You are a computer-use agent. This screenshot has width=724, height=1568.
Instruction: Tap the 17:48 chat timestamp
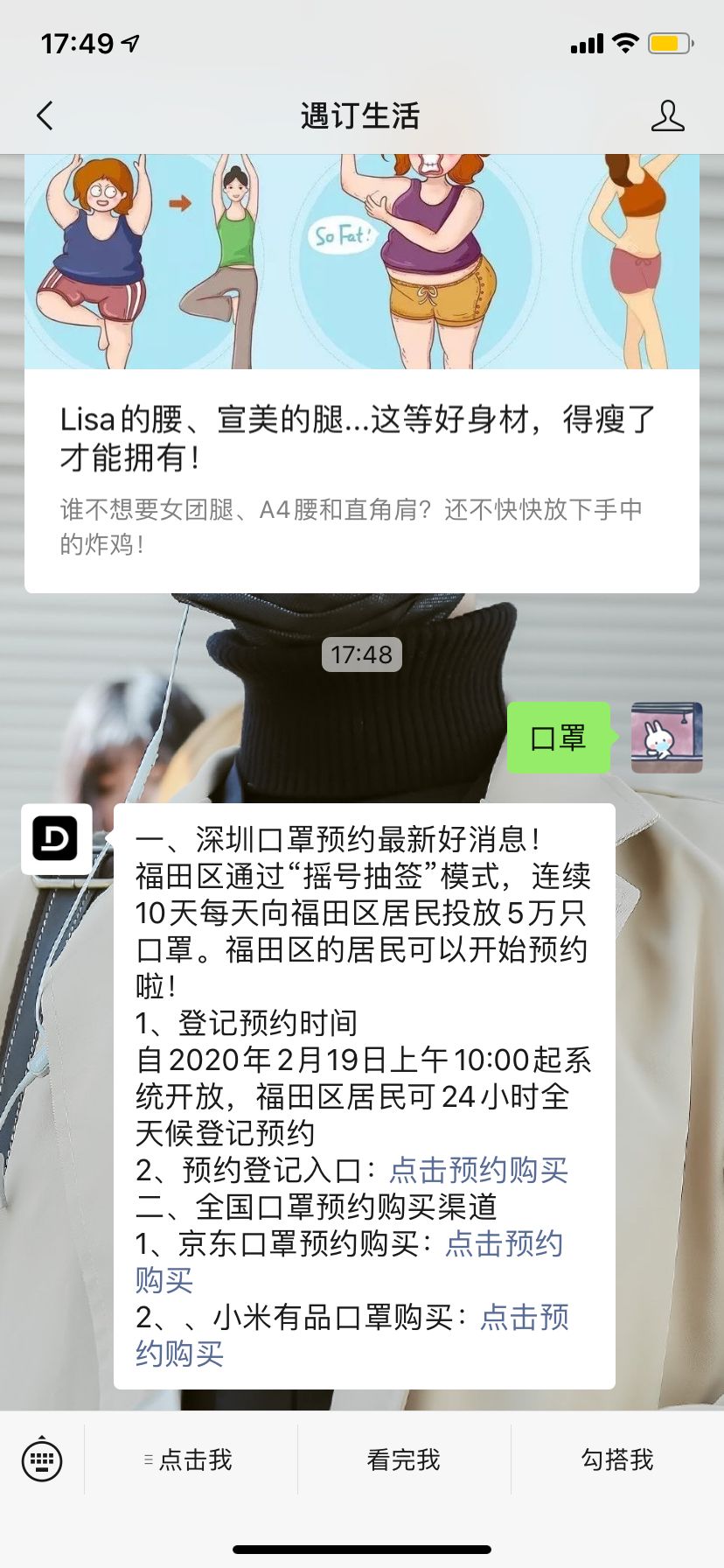click(x=361, y=654)
